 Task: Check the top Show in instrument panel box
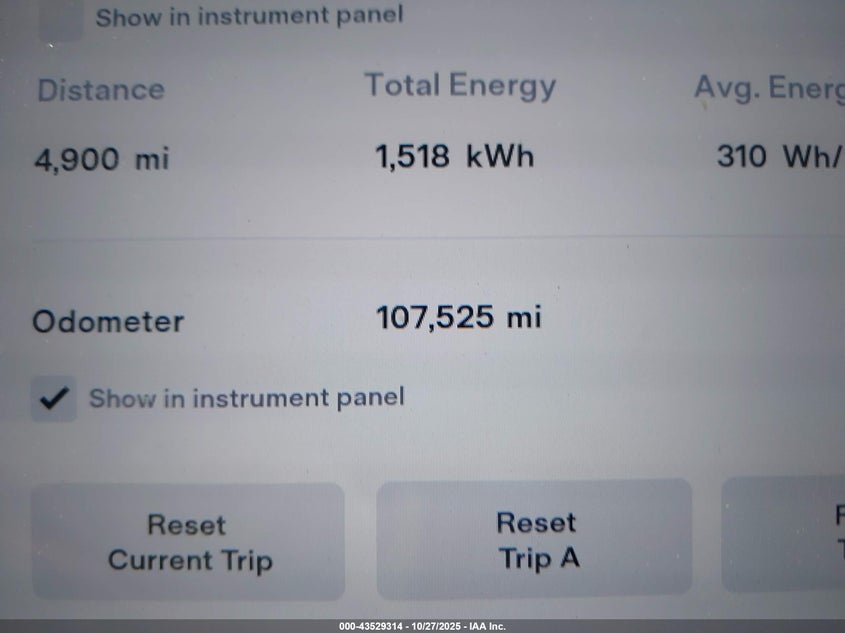tap(61, 18)
